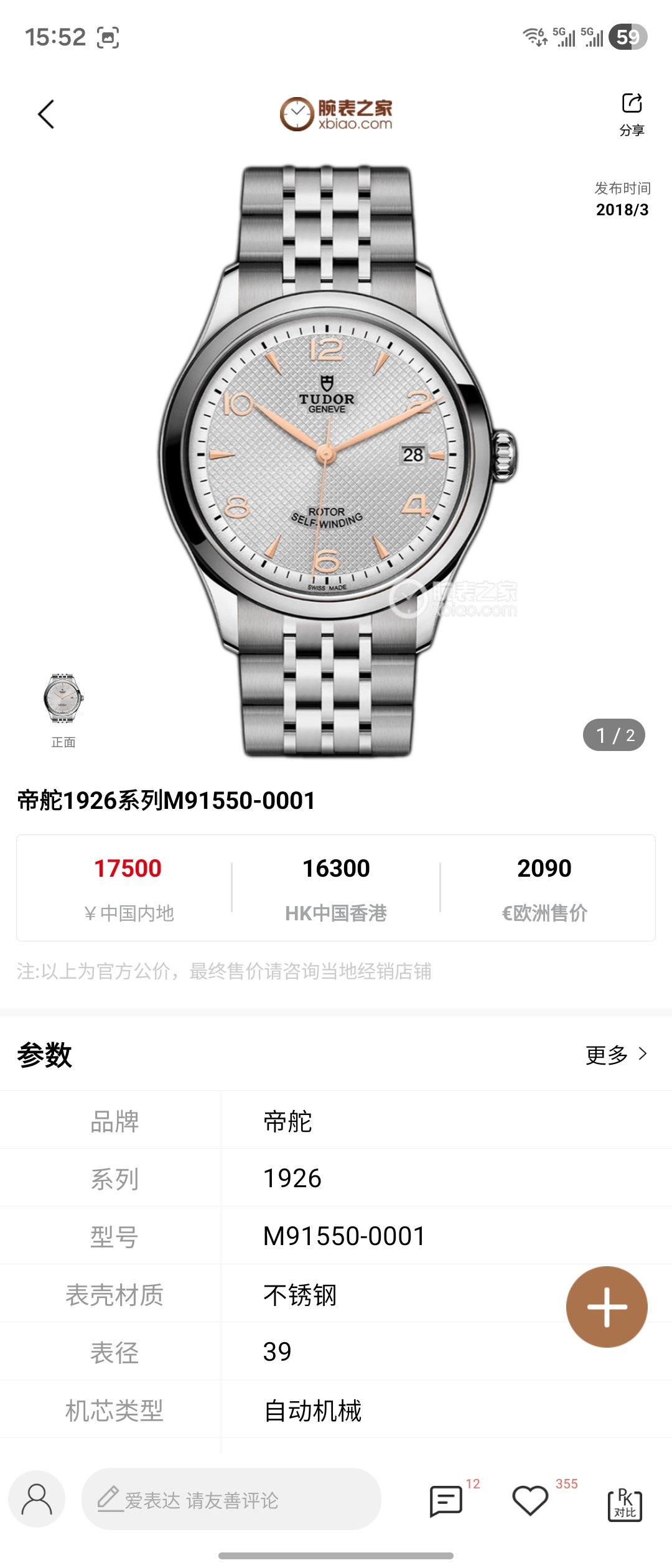Open the main Tudor watch photo
The width and height of the screenshot is (672, 1568).
pos(336,460)
